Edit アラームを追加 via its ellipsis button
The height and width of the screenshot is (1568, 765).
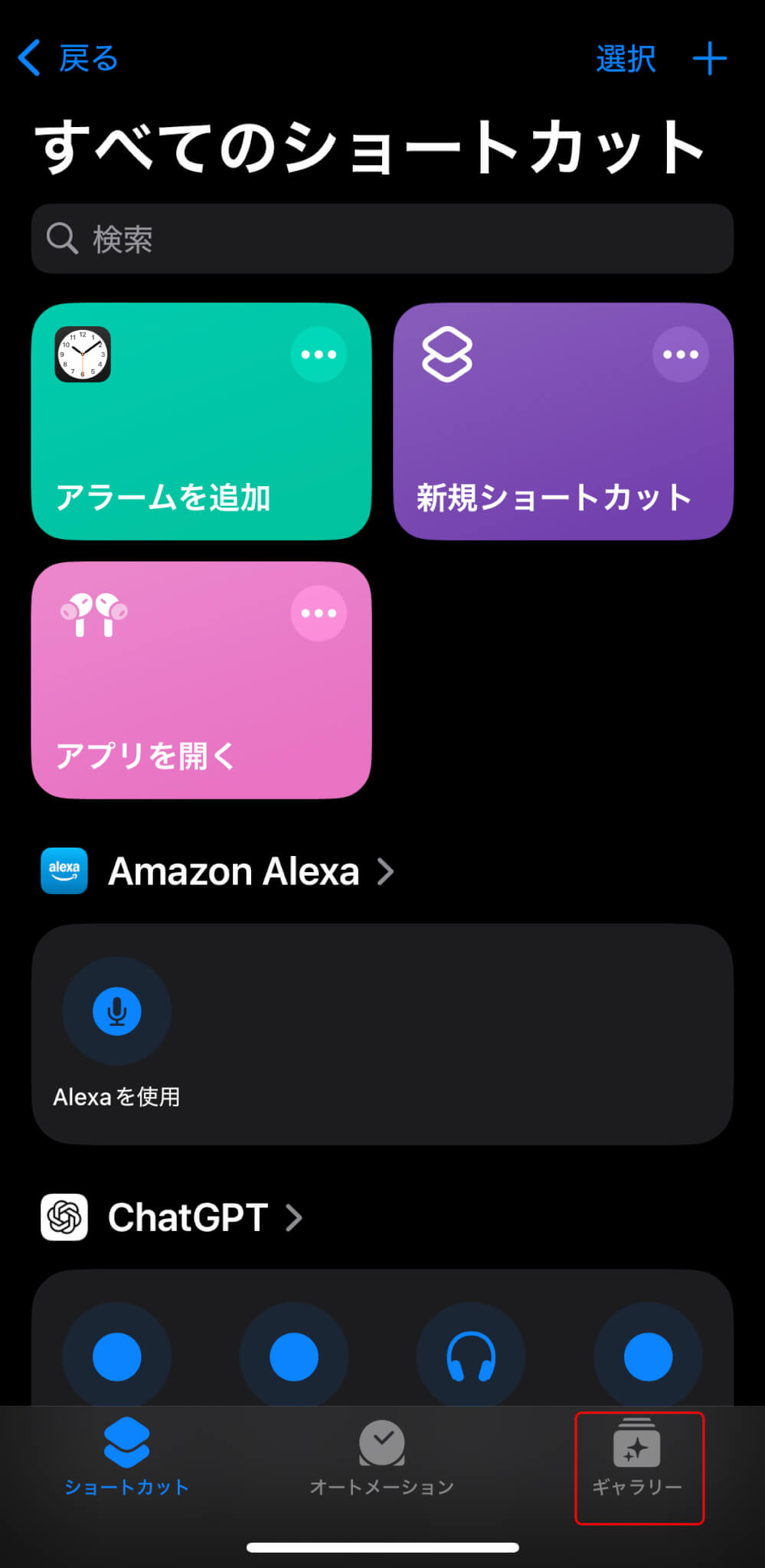[x=319, y=354]
